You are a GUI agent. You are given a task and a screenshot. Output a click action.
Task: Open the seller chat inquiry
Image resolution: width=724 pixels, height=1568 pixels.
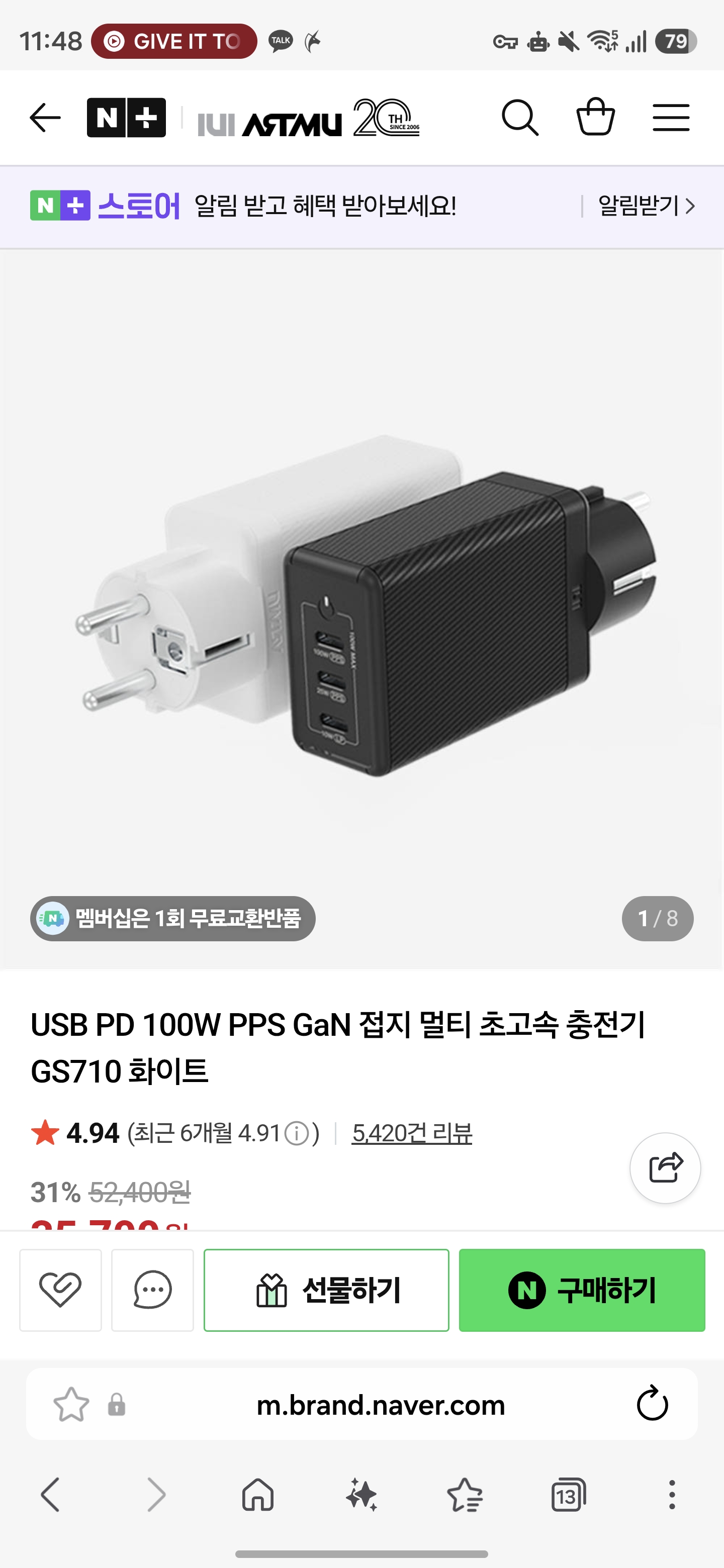[x=152, y=1290]
